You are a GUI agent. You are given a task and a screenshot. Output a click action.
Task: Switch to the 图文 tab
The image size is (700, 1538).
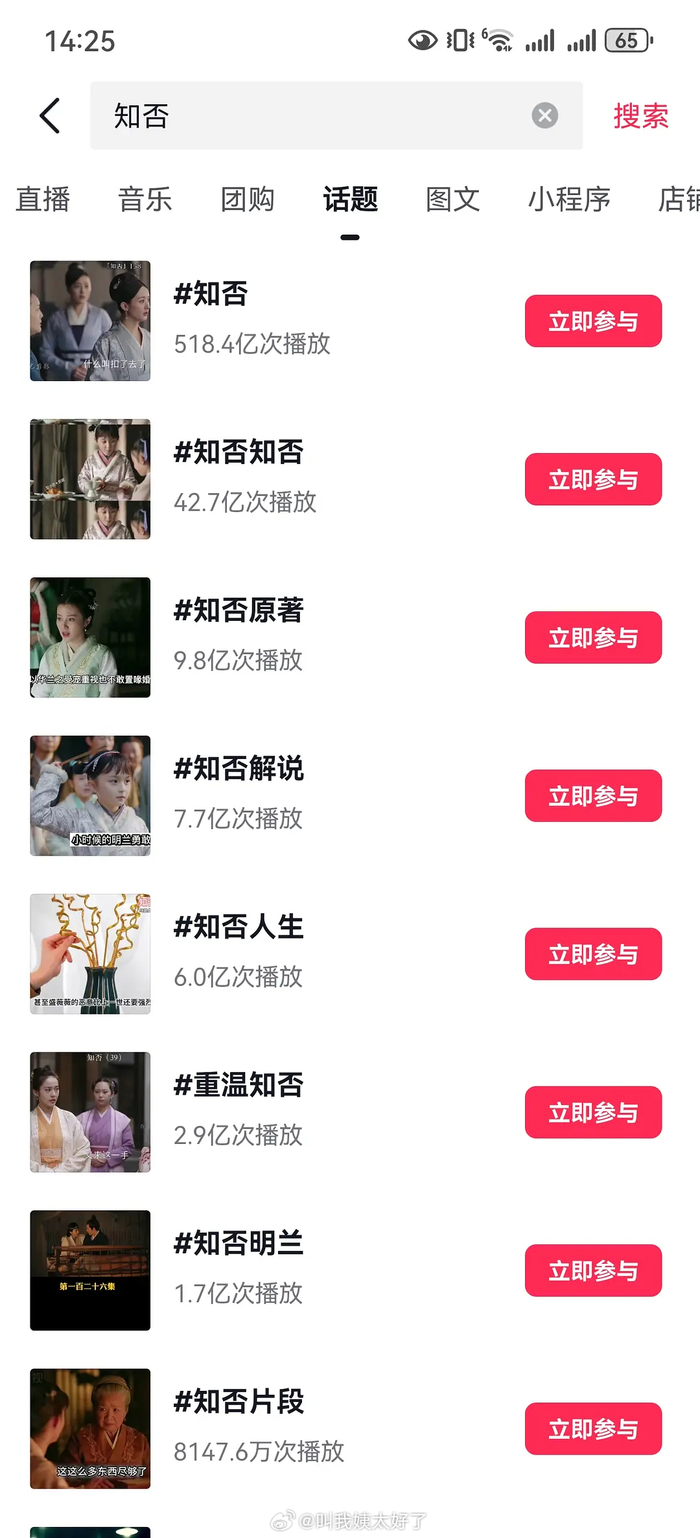pyautogui.click(x=453, y=199)
